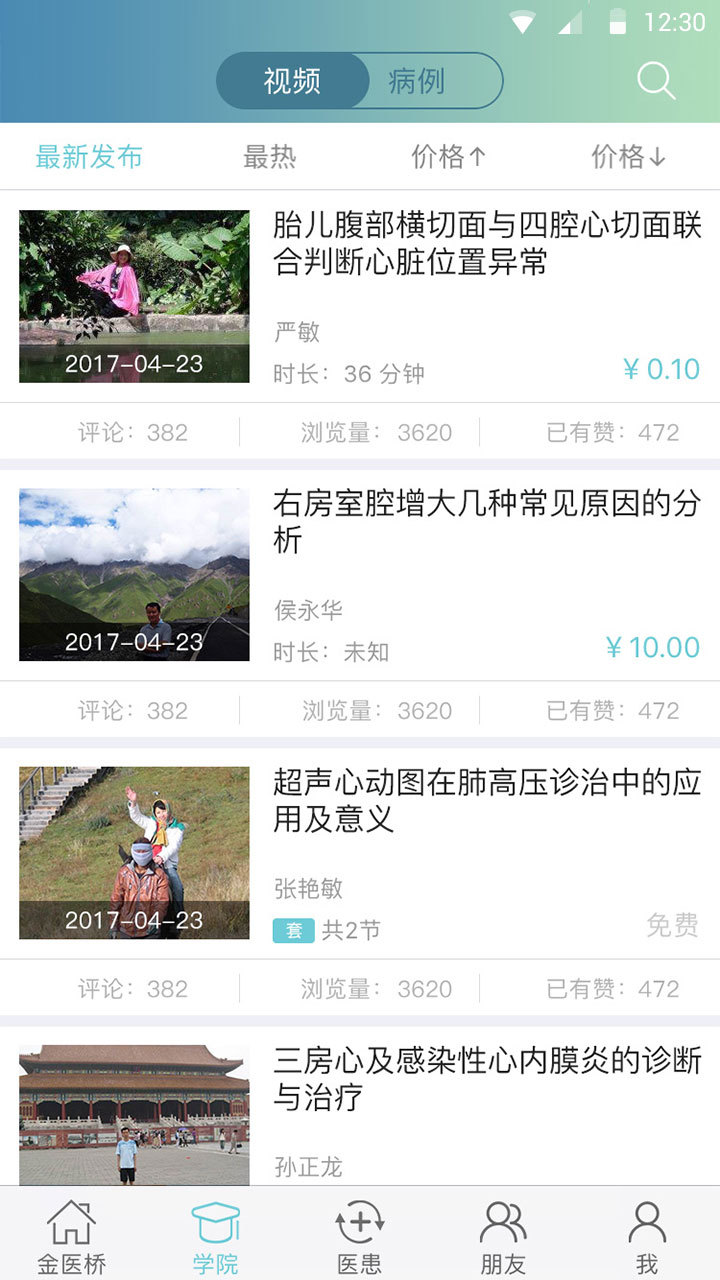The width and height of the screenshot is (720, 1280).
Task: Sort by ascending 价格↑
Action: [449, 157]
